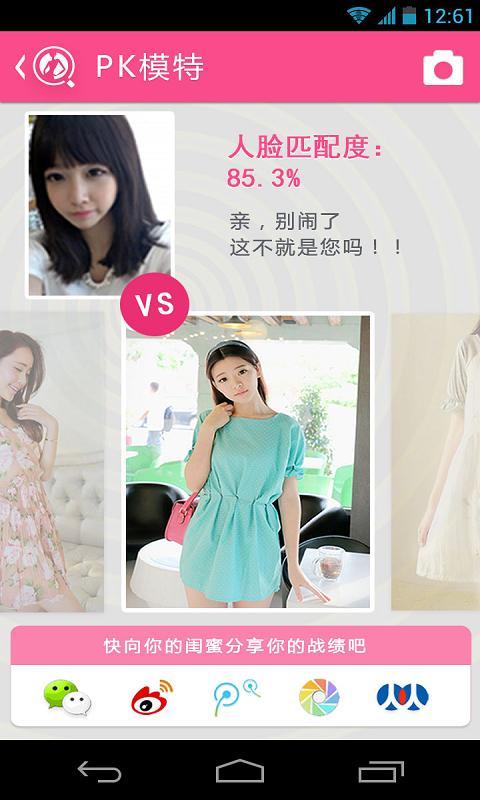Share to Renren with the blue icon
480x800 pixels.
(402, 697)
